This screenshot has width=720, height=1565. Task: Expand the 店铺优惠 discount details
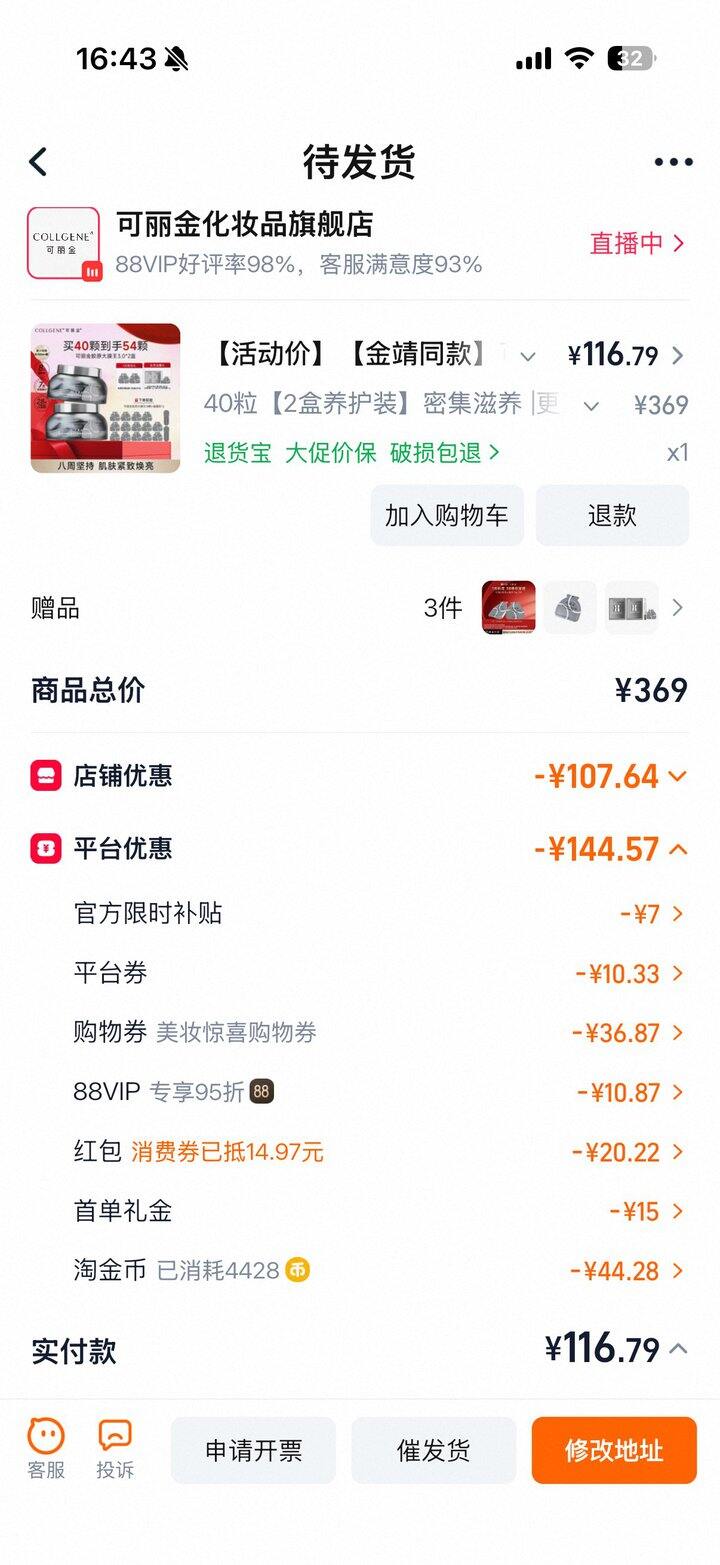(679, 776)
